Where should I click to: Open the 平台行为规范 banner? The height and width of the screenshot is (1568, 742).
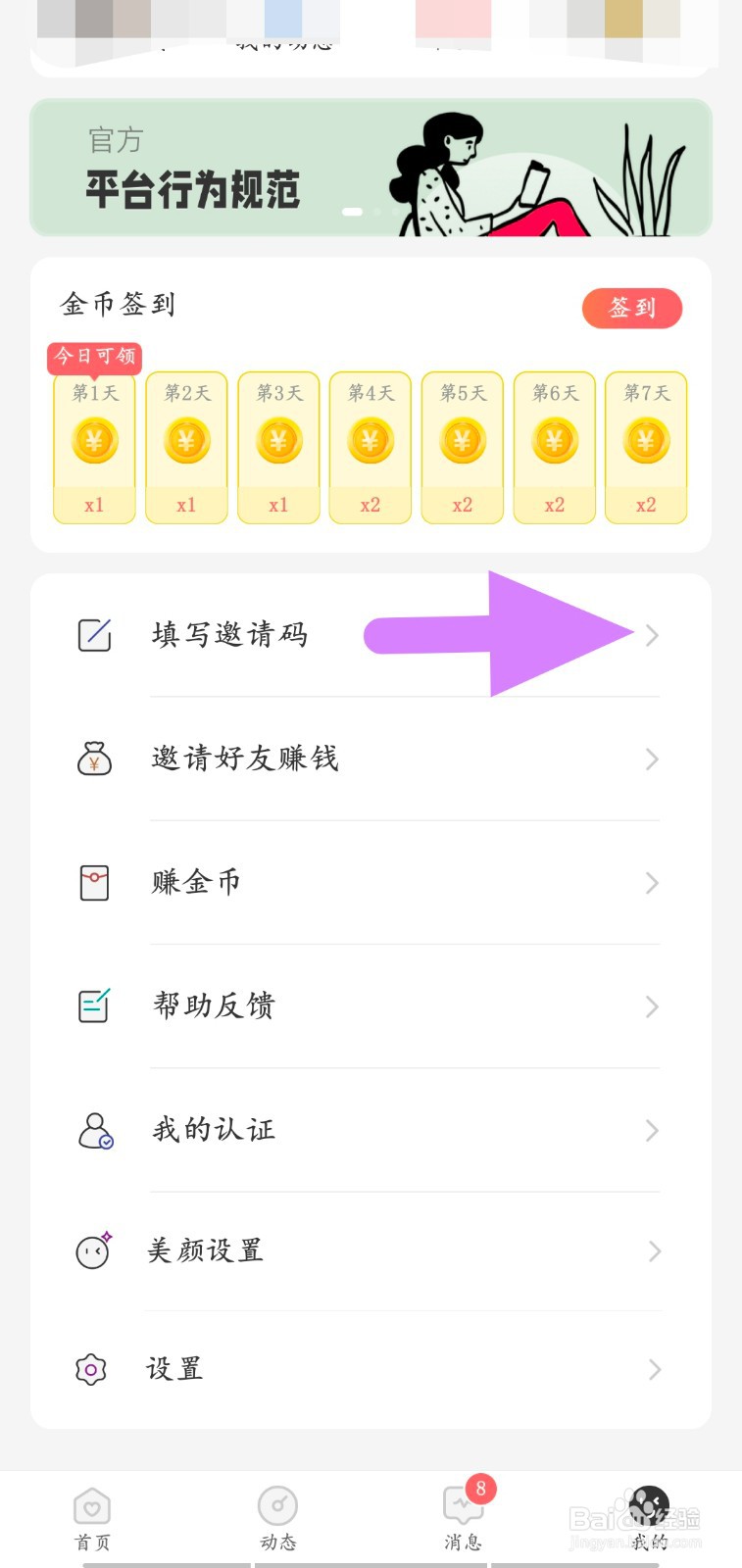371,168
